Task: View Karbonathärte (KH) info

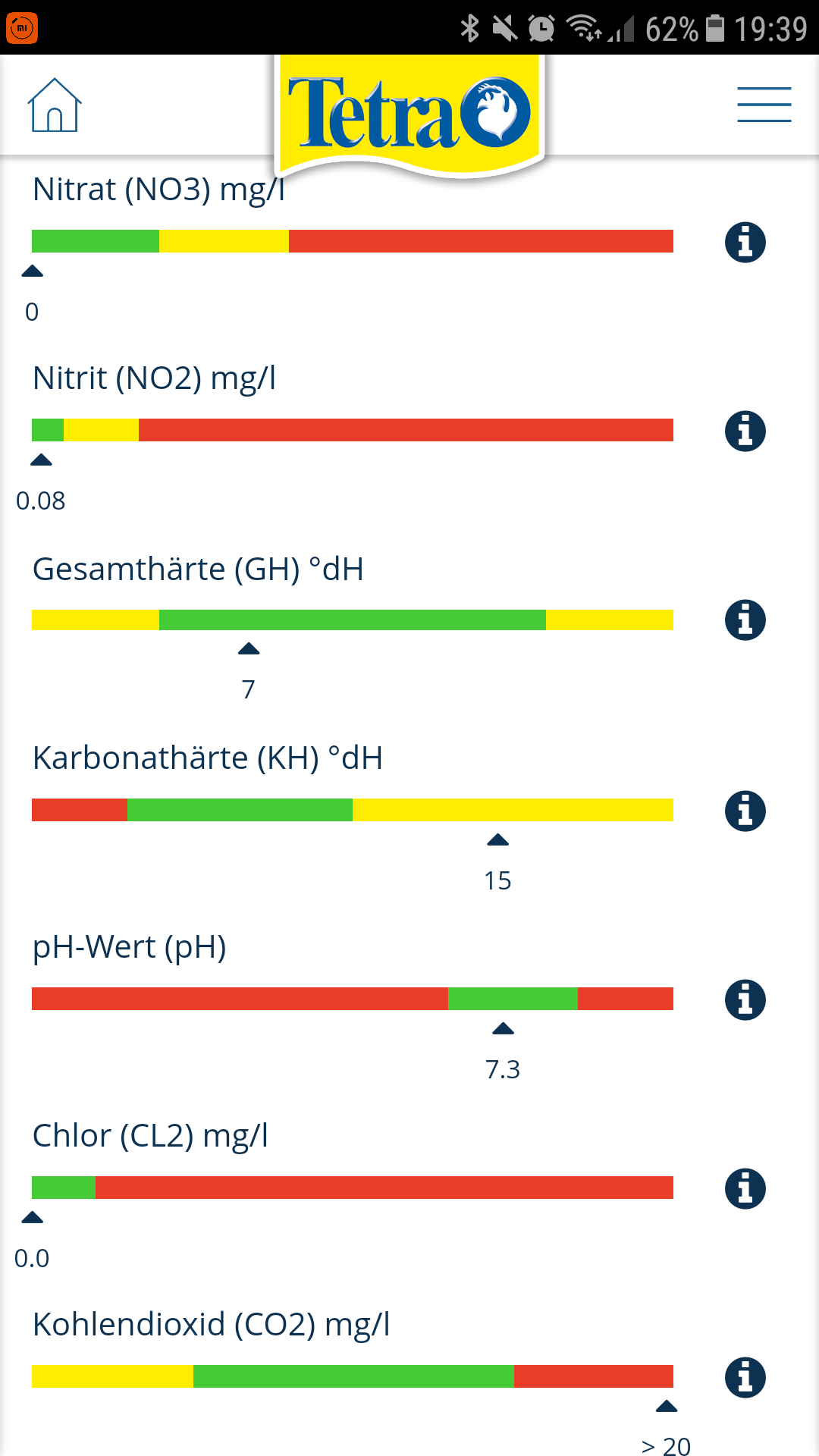Action: (x=745, y=811)
